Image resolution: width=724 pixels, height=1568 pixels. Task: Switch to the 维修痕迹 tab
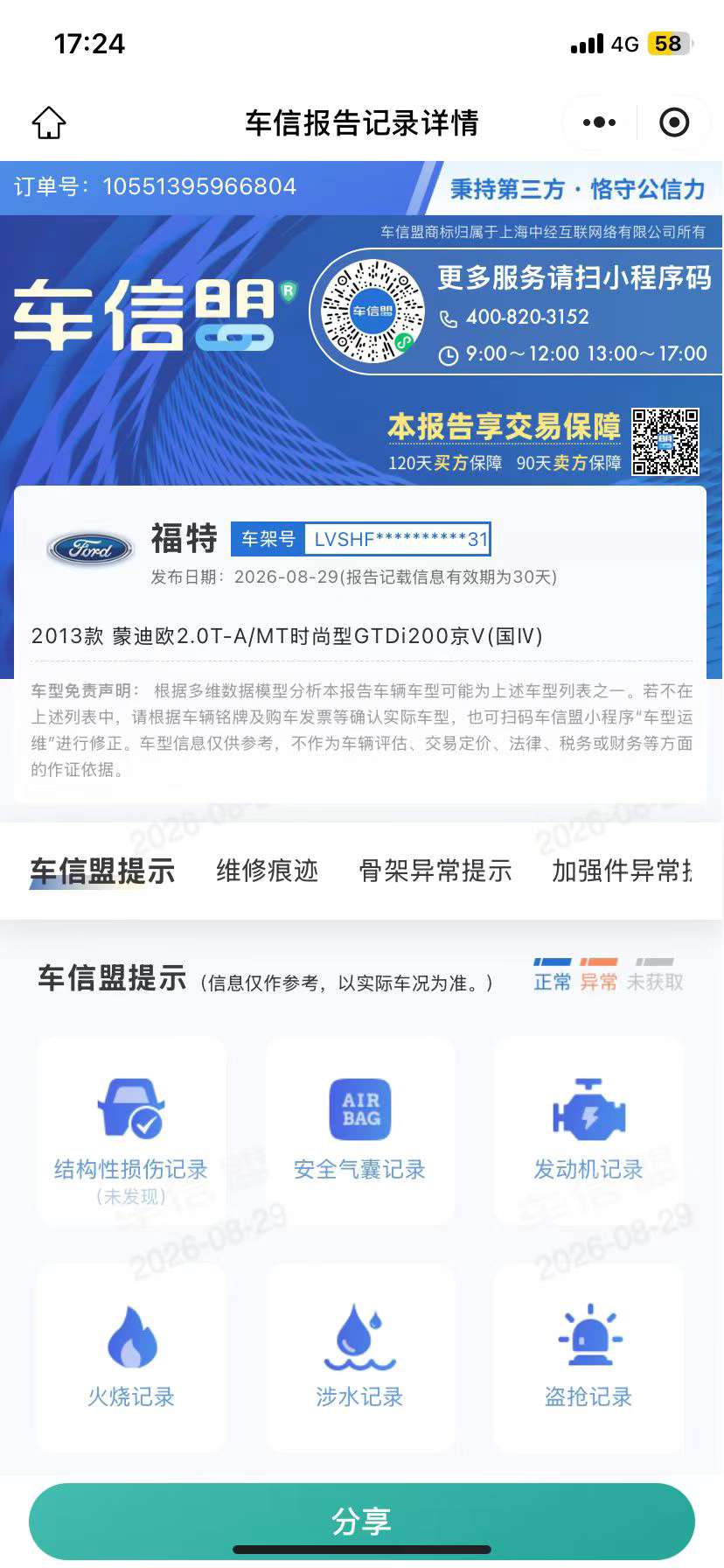click(268, 871)
